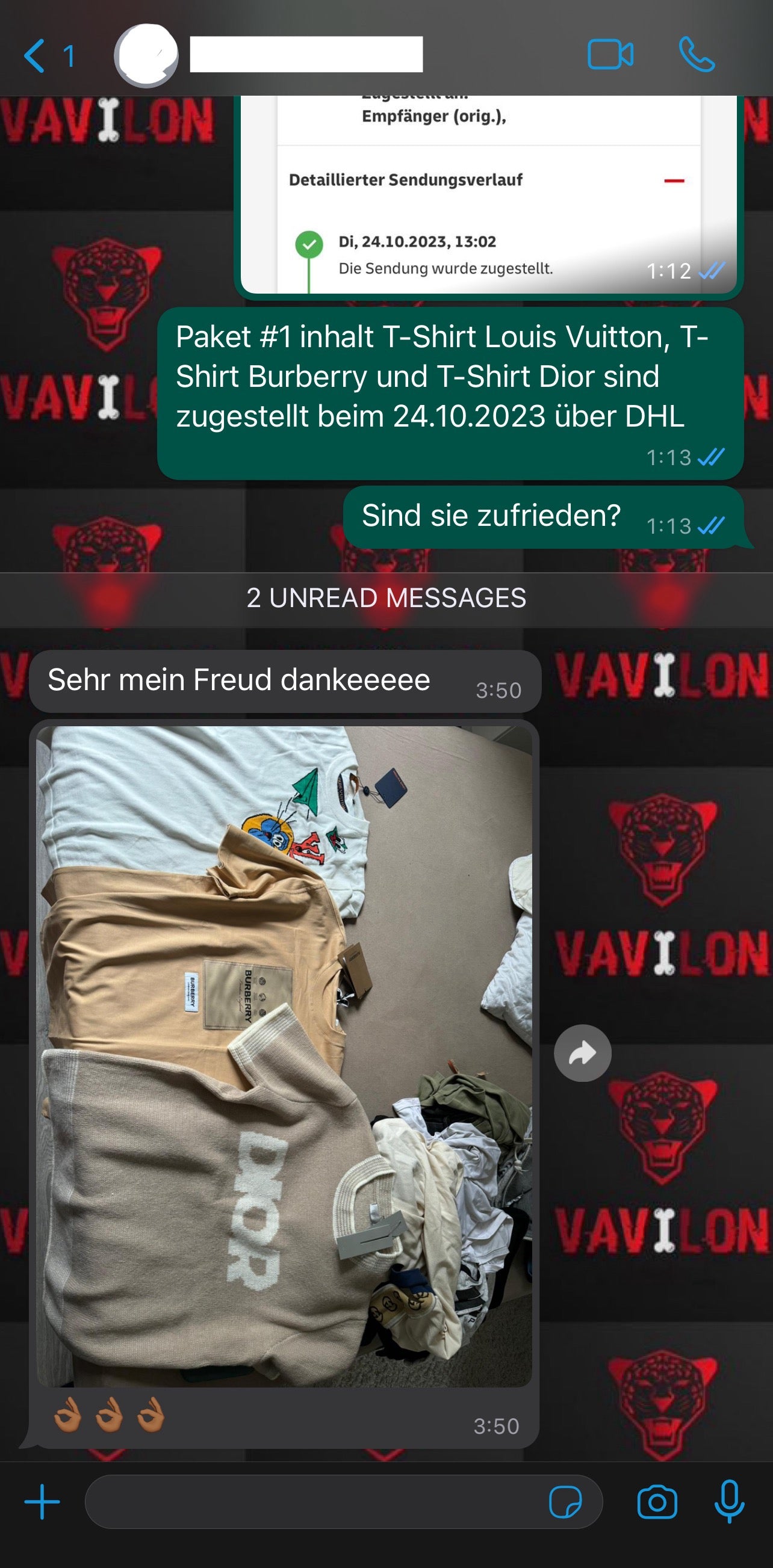
Task: Forward the received clothing photo
Action: tap(582, 1053)
